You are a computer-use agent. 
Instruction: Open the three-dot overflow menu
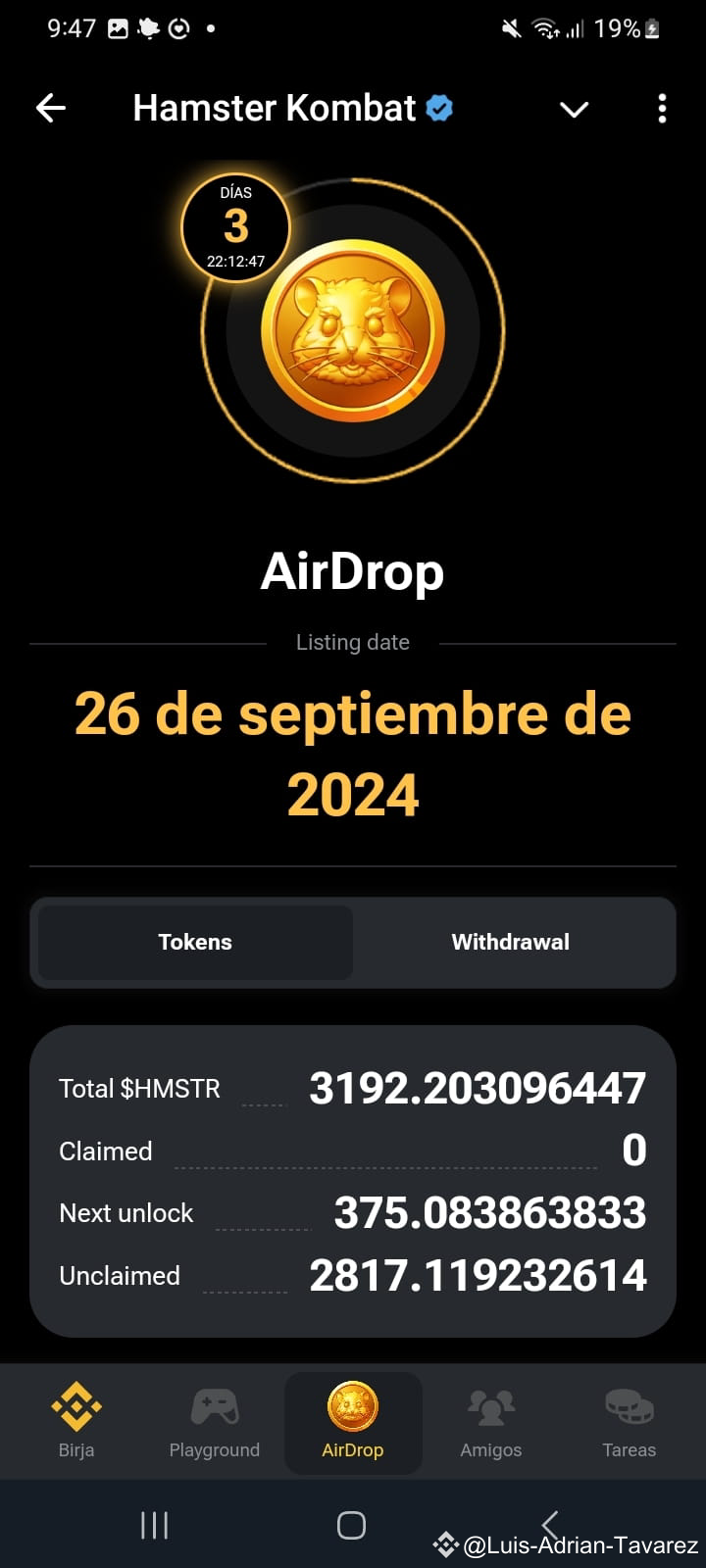coord(662,109)
